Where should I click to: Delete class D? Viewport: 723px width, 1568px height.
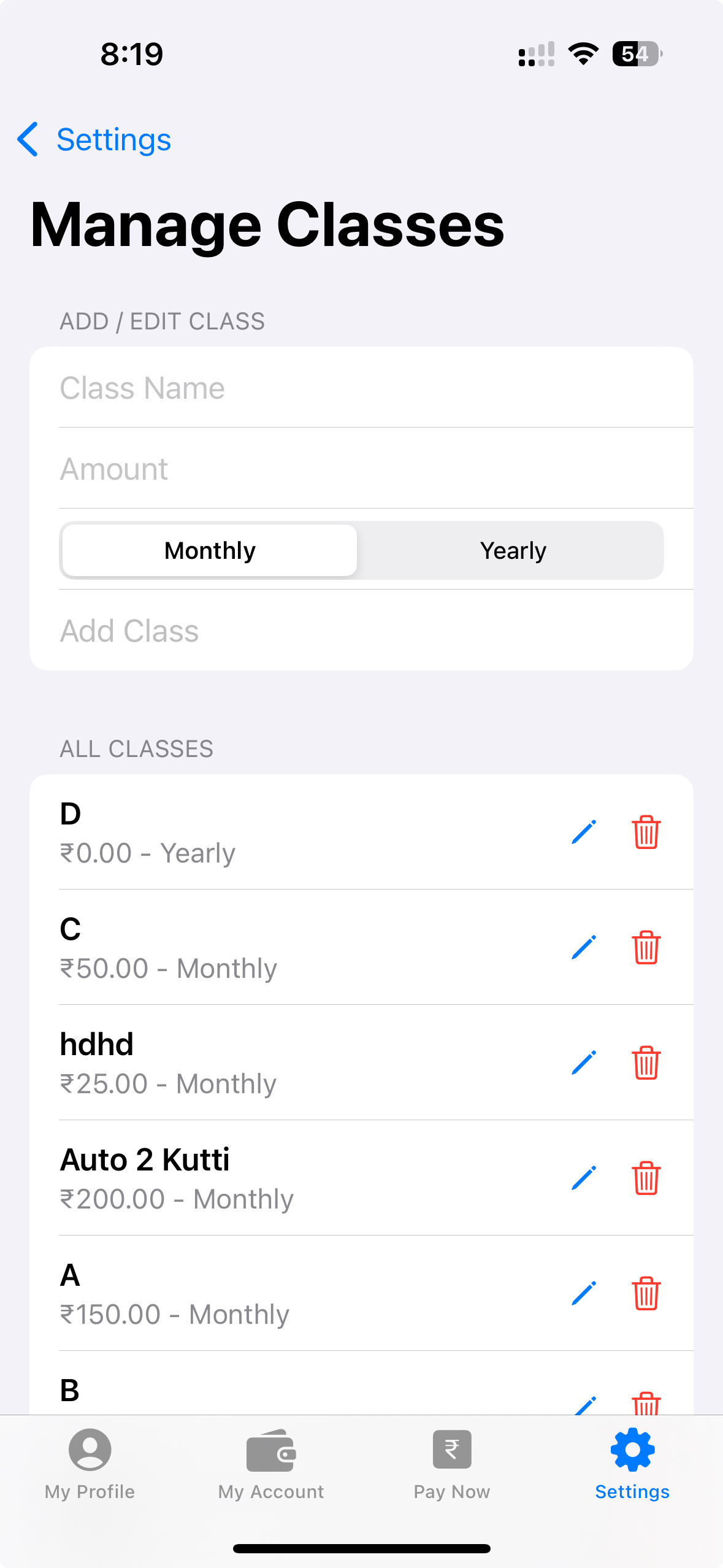[646, 832]
